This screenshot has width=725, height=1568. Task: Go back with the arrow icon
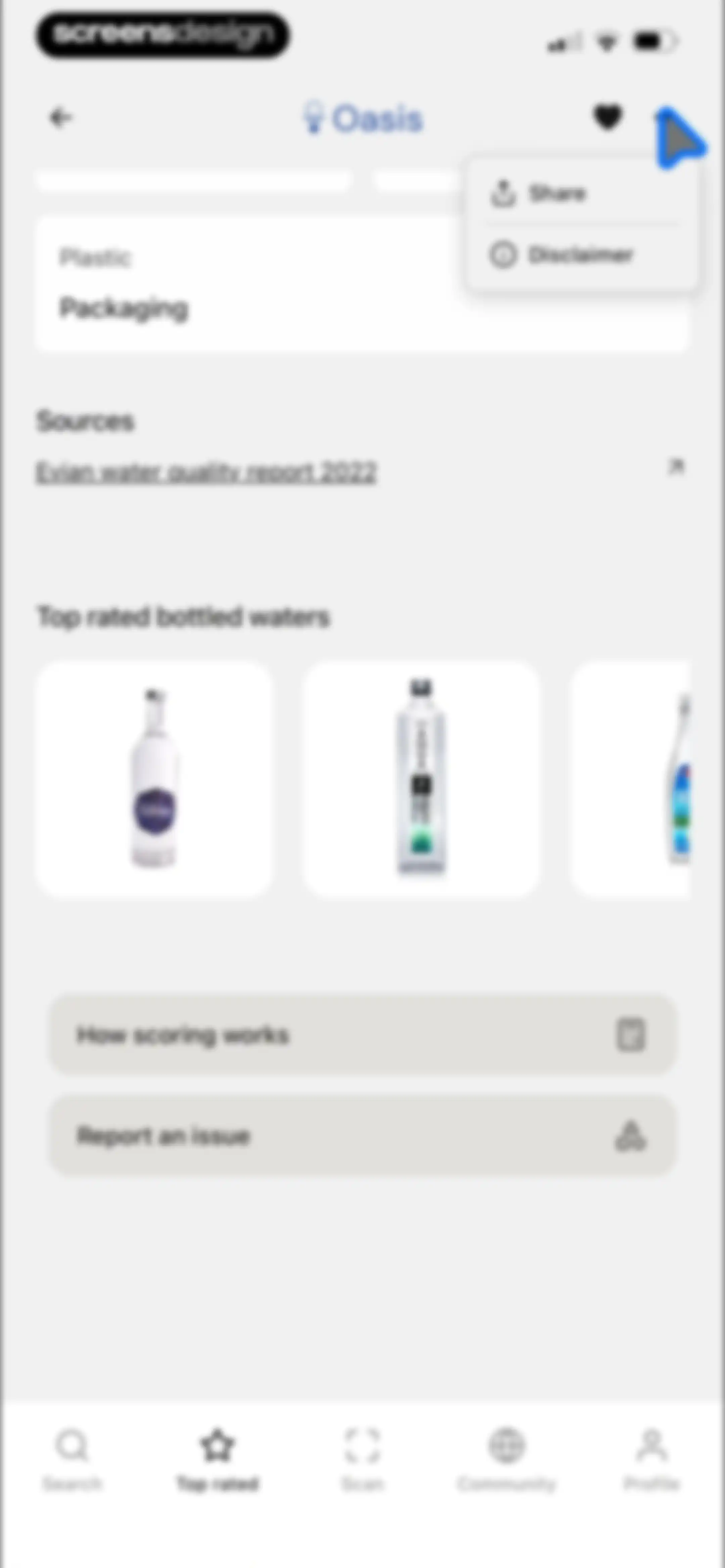coord(60,118)
